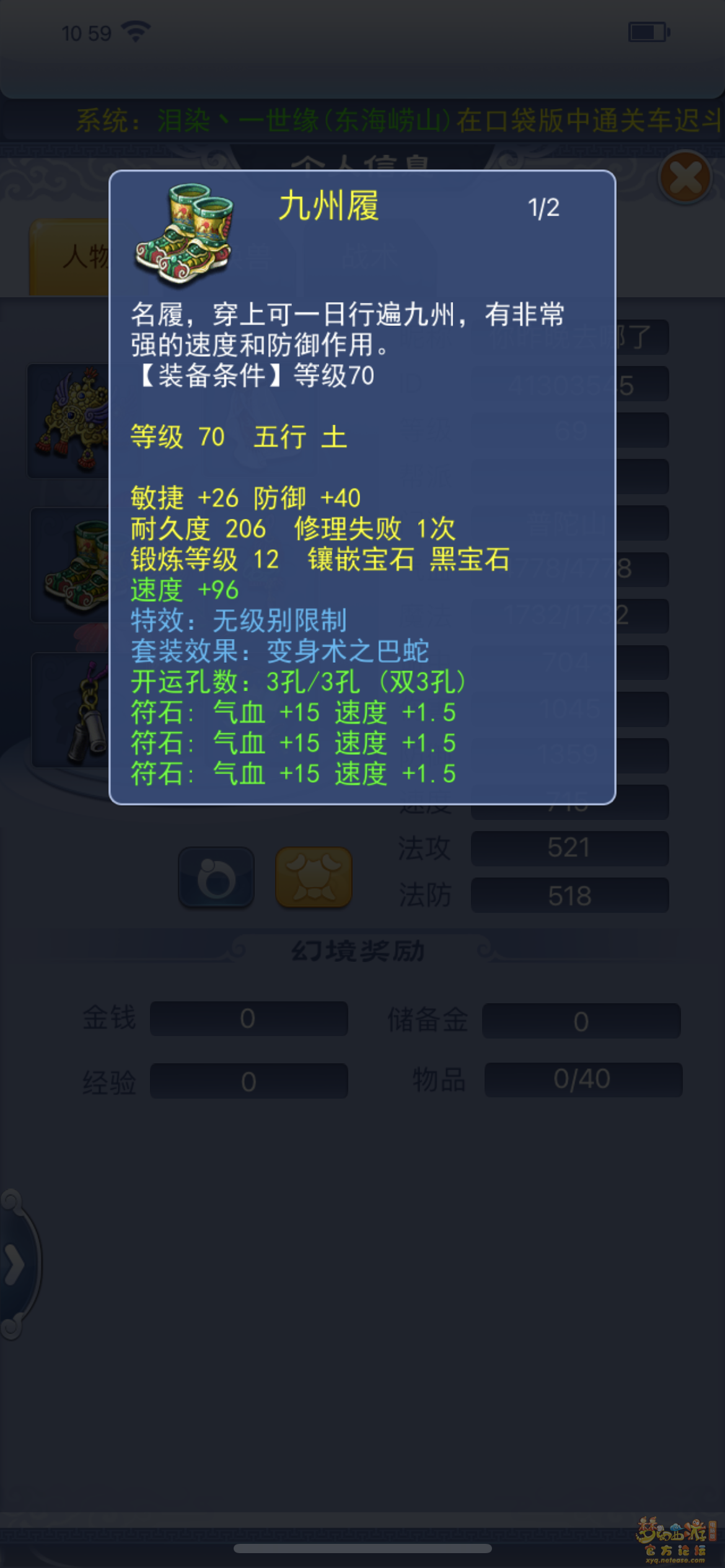The height and width of the screenshot is (1568, 725).
Task: Tap the golden headpiece equipment slot
Action: 69,421
